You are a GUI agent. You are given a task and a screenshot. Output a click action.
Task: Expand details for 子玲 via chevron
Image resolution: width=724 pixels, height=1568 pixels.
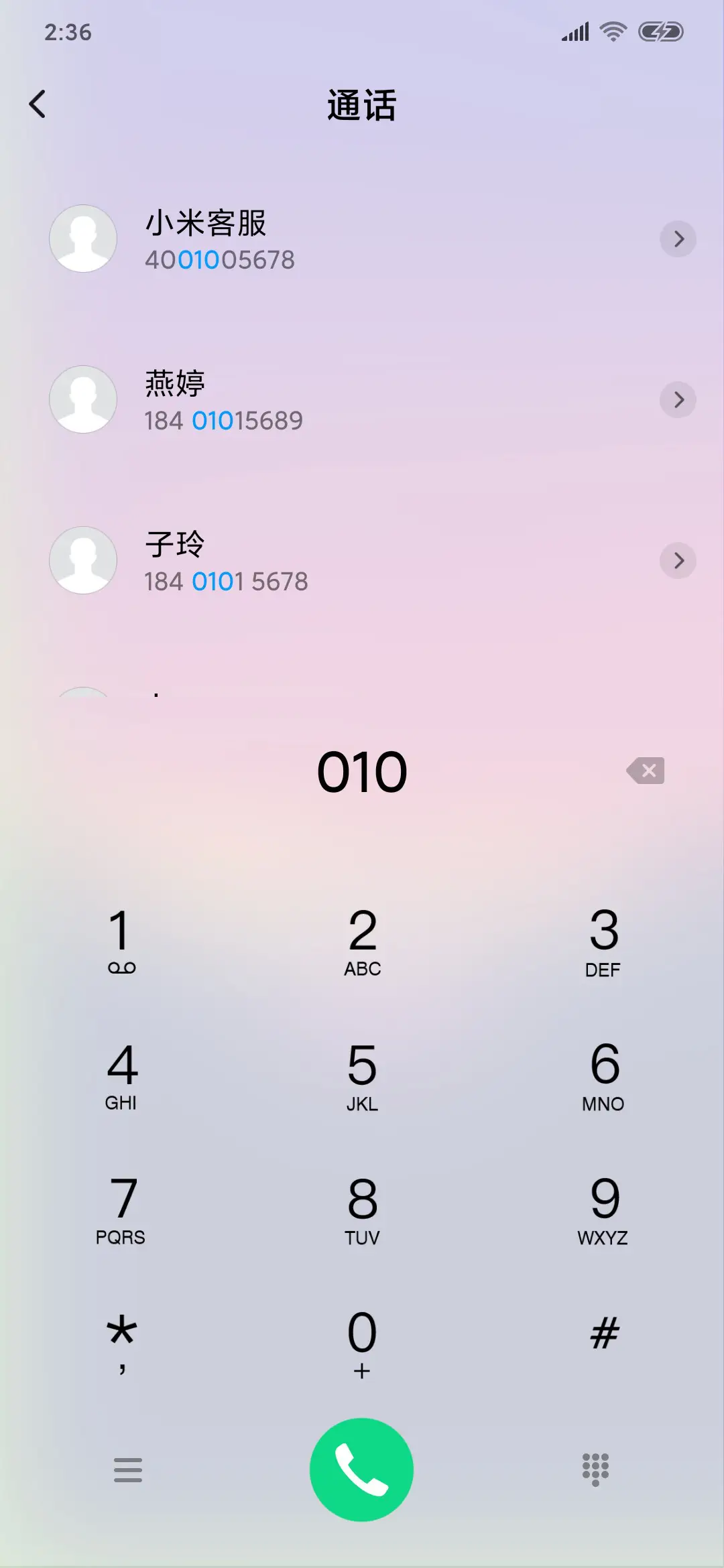coord(678,561)
